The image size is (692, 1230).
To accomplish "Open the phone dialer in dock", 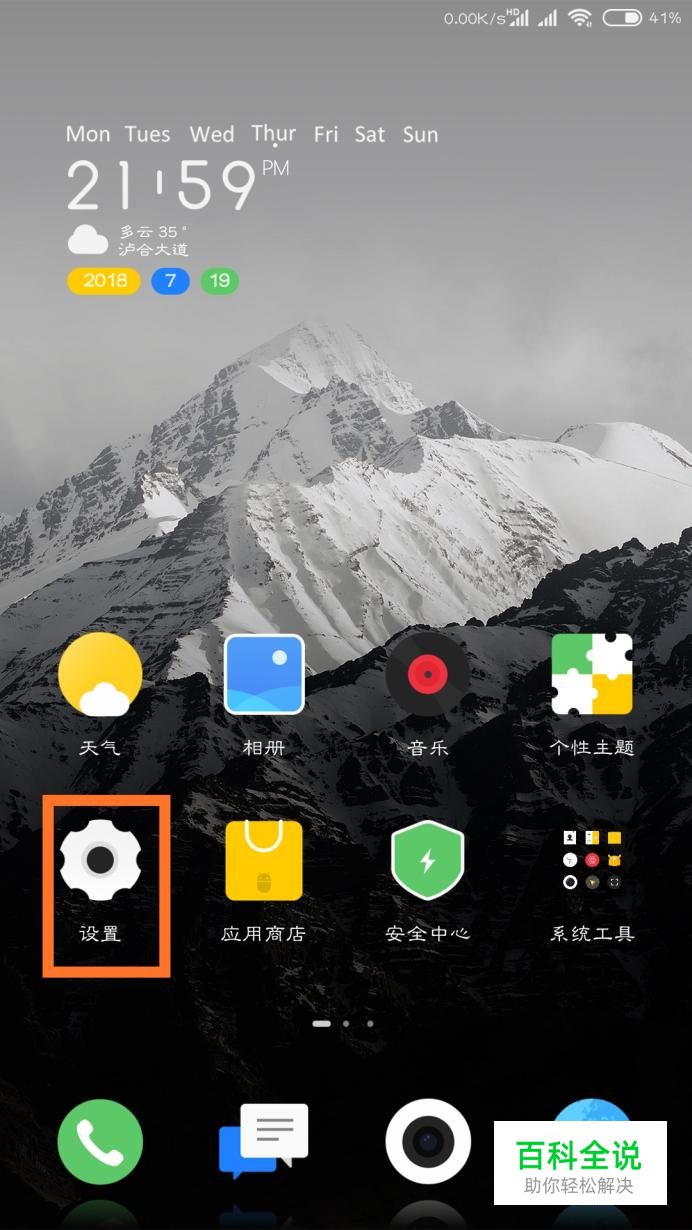I will (x=100, y=1142).
